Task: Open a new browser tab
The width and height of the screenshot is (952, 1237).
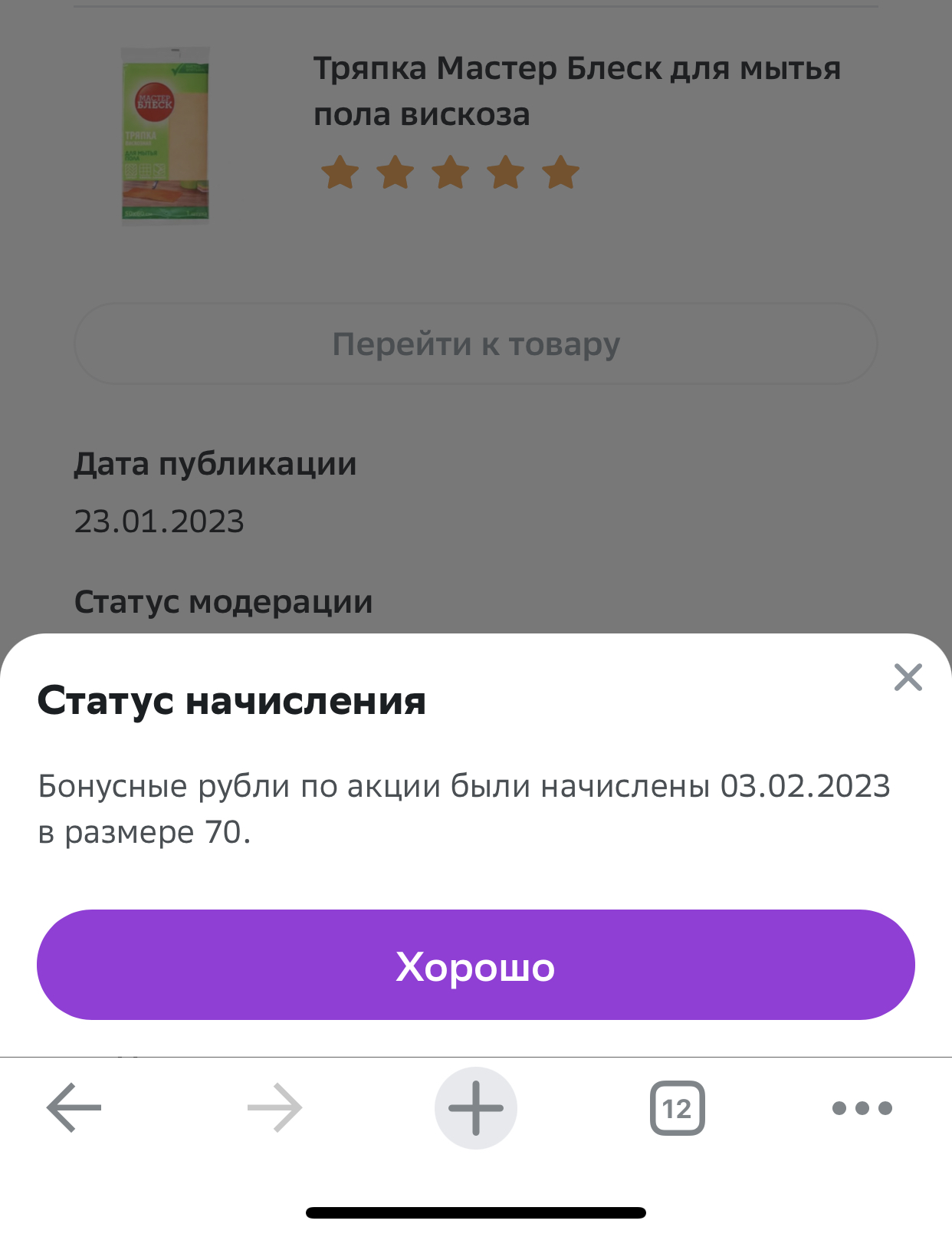Action: 476,1107
